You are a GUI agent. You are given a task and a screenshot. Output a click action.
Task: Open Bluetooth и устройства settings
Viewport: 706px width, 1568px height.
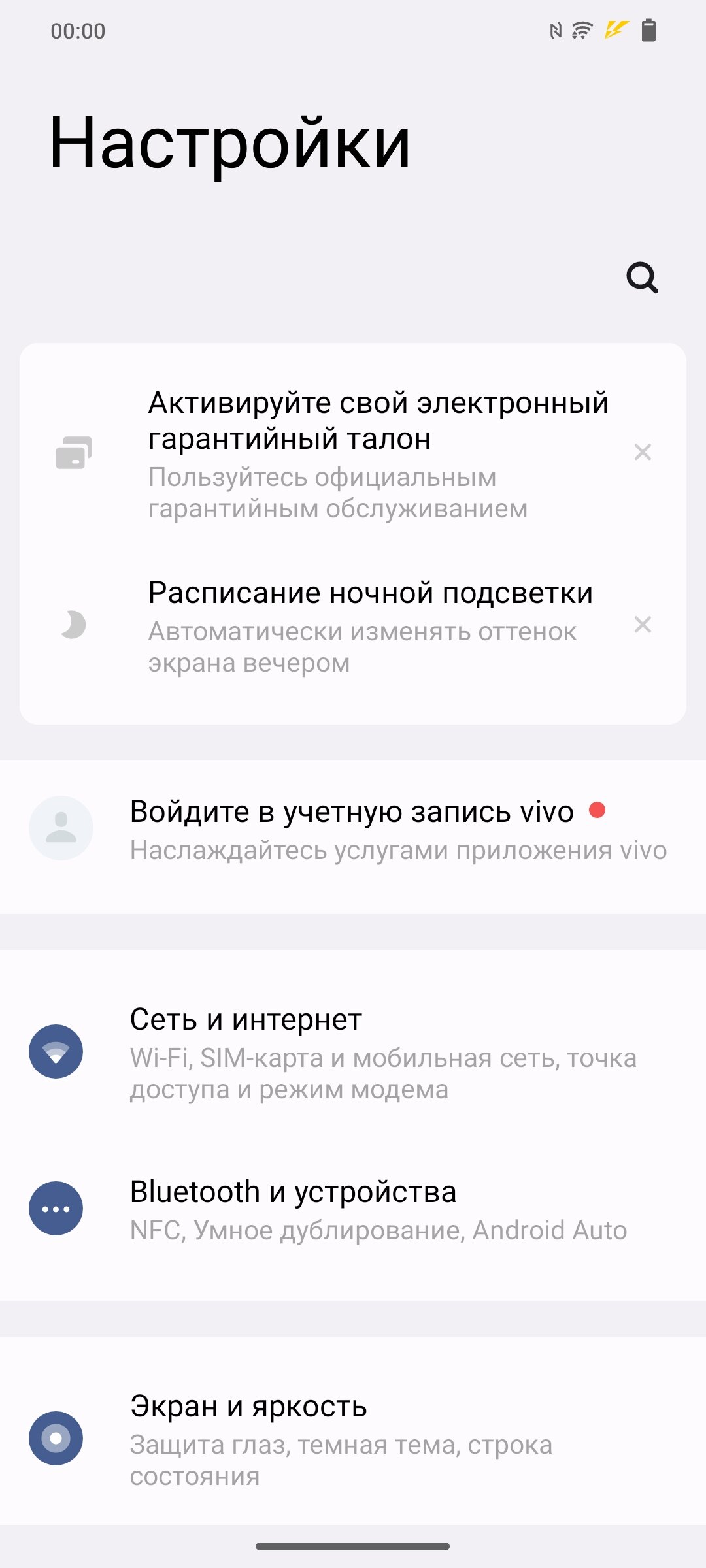[353, 1209]
